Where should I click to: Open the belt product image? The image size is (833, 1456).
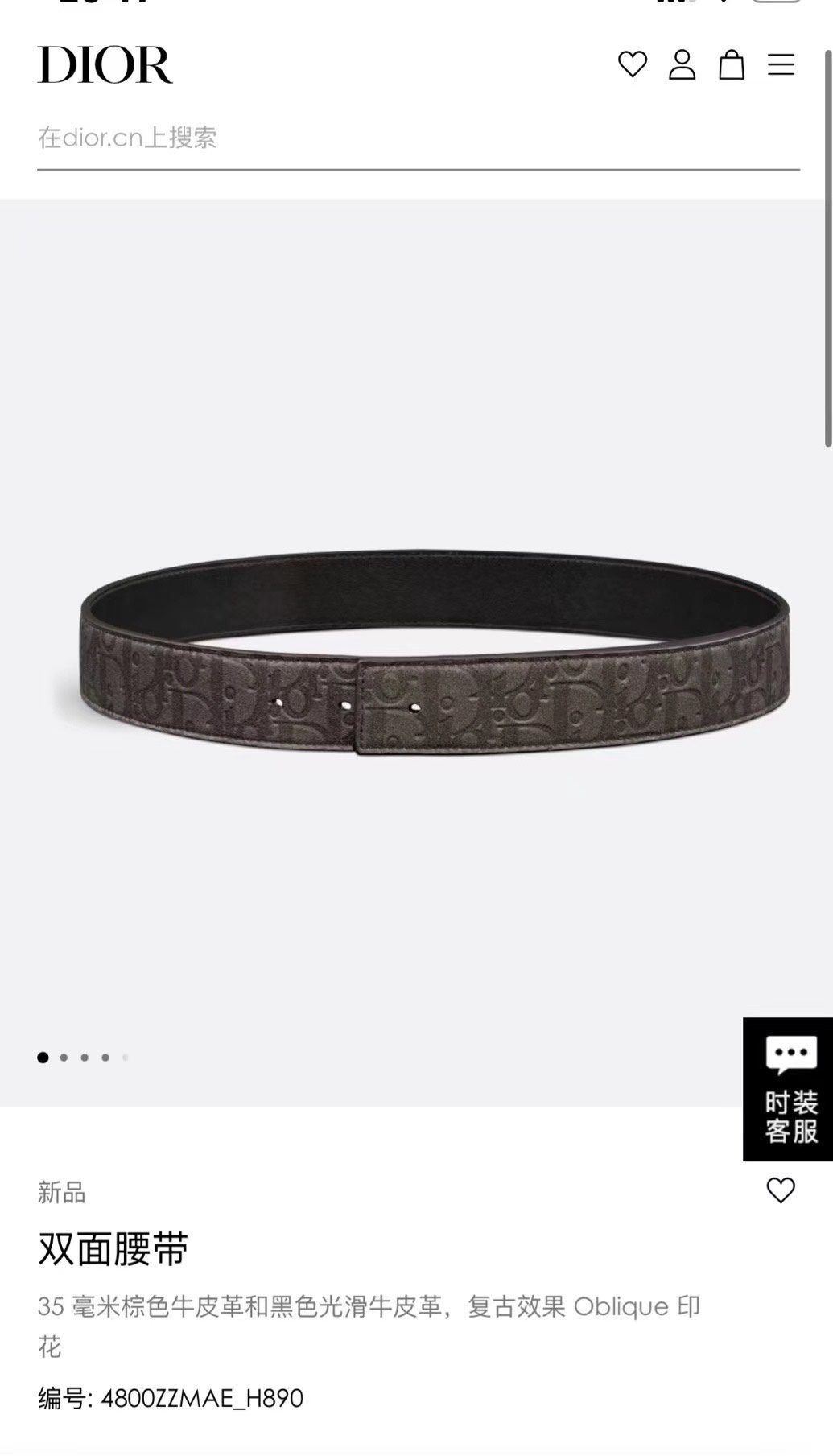pos(435,653)
